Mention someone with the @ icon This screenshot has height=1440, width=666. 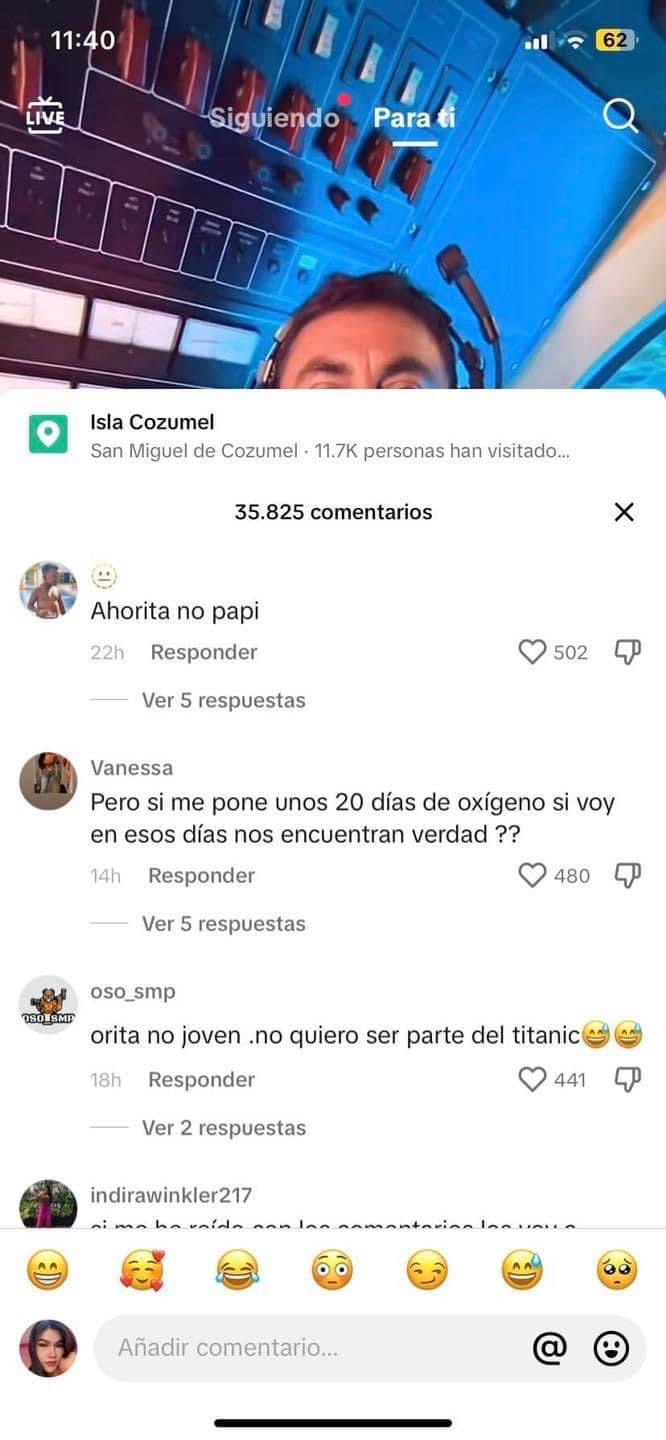click(x=549, y=1348)
